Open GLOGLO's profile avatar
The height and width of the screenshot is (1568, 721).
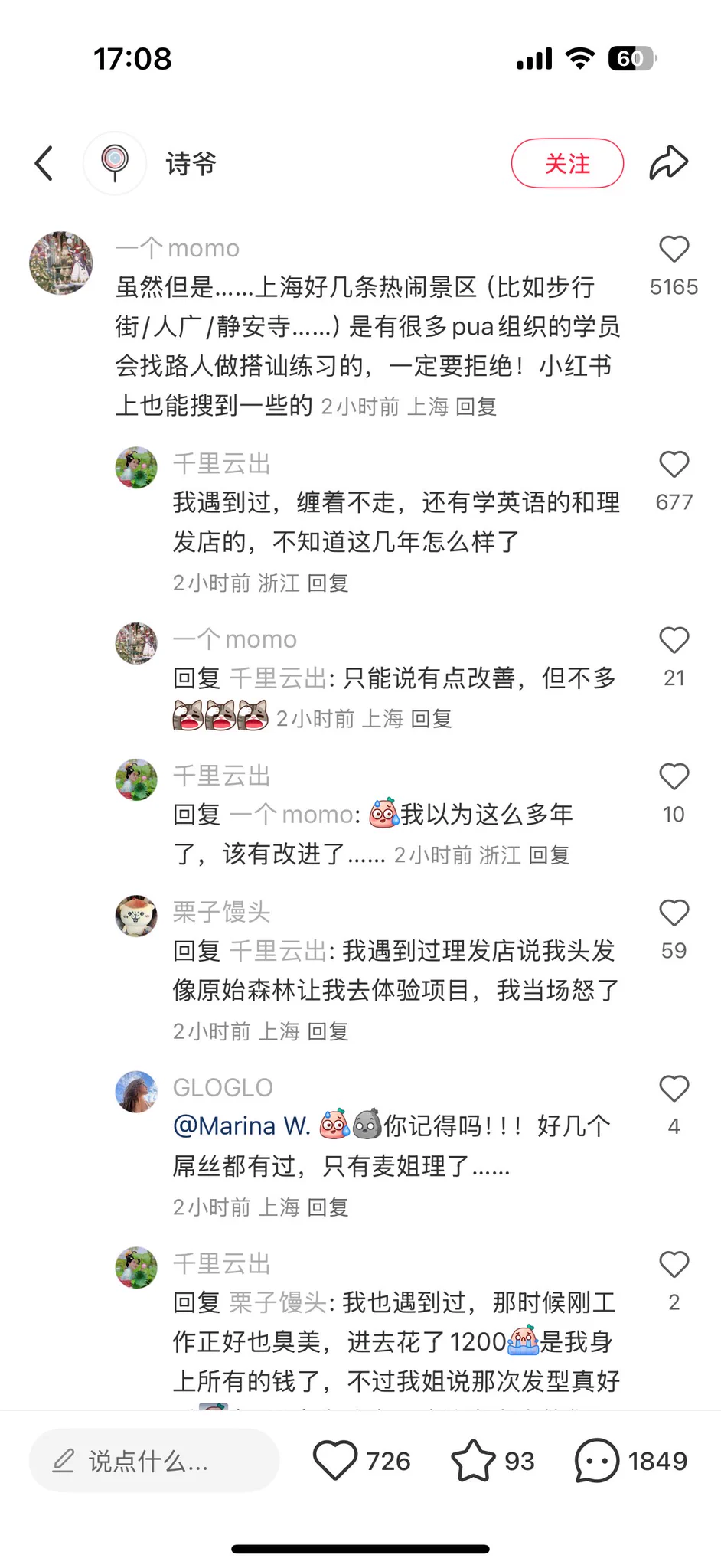(136, 1092)
